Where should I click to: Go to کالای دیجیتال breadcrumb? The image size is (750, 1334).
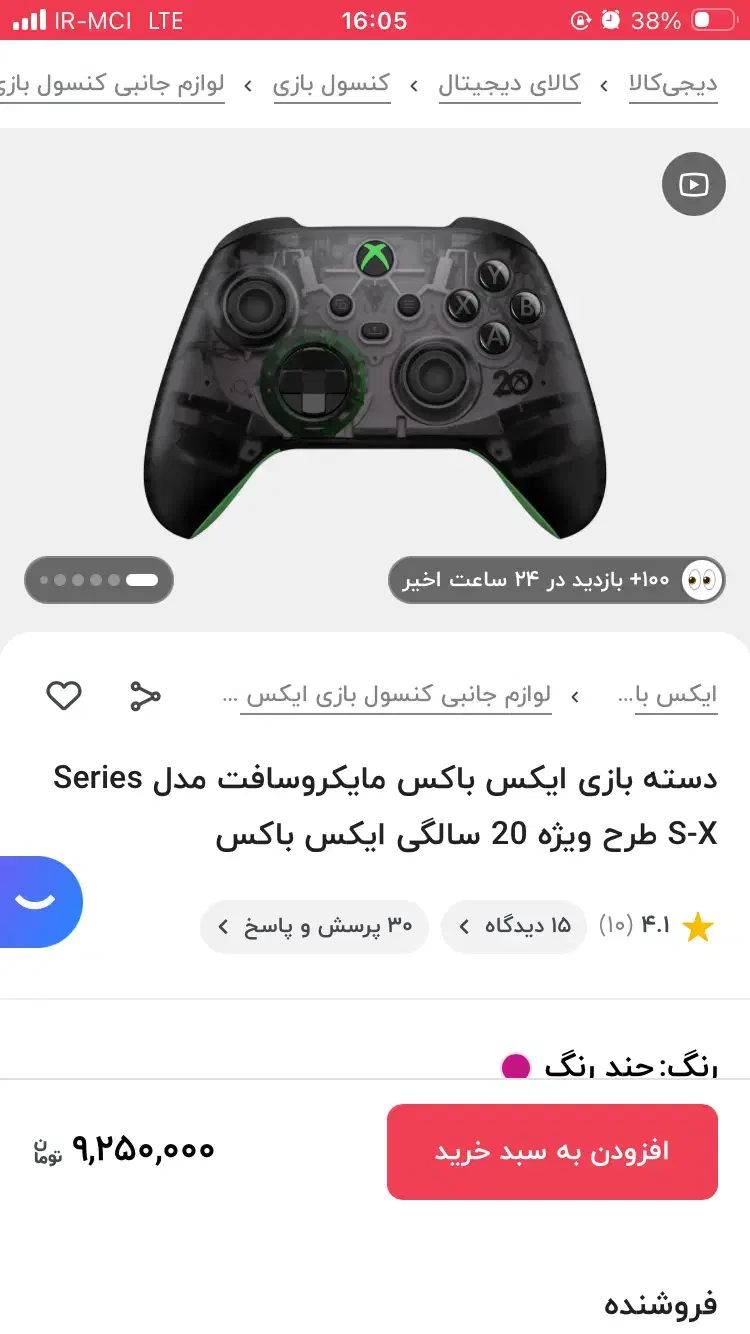(x=509, y=84)
